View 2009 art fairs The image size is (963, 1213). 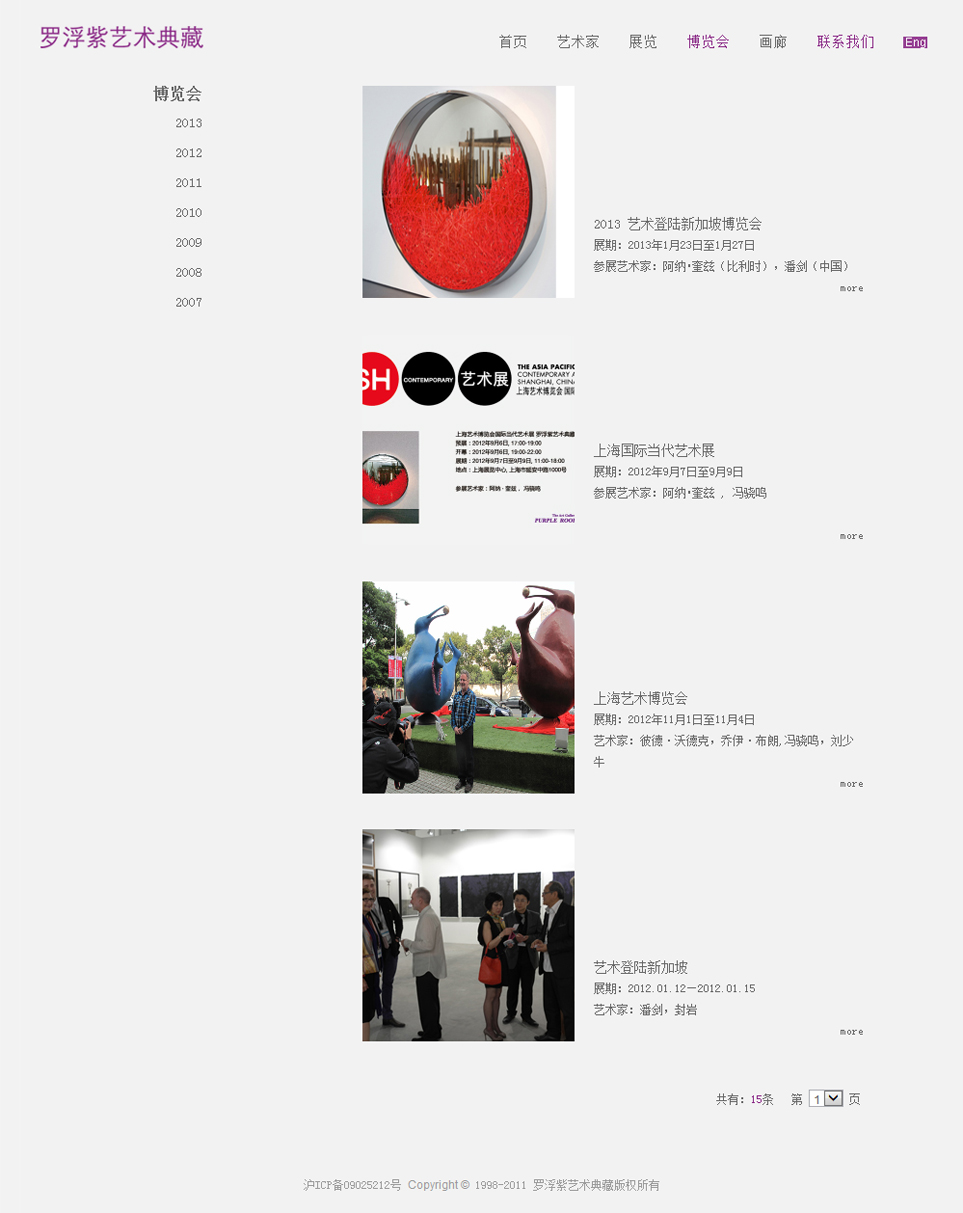[188, 243]
